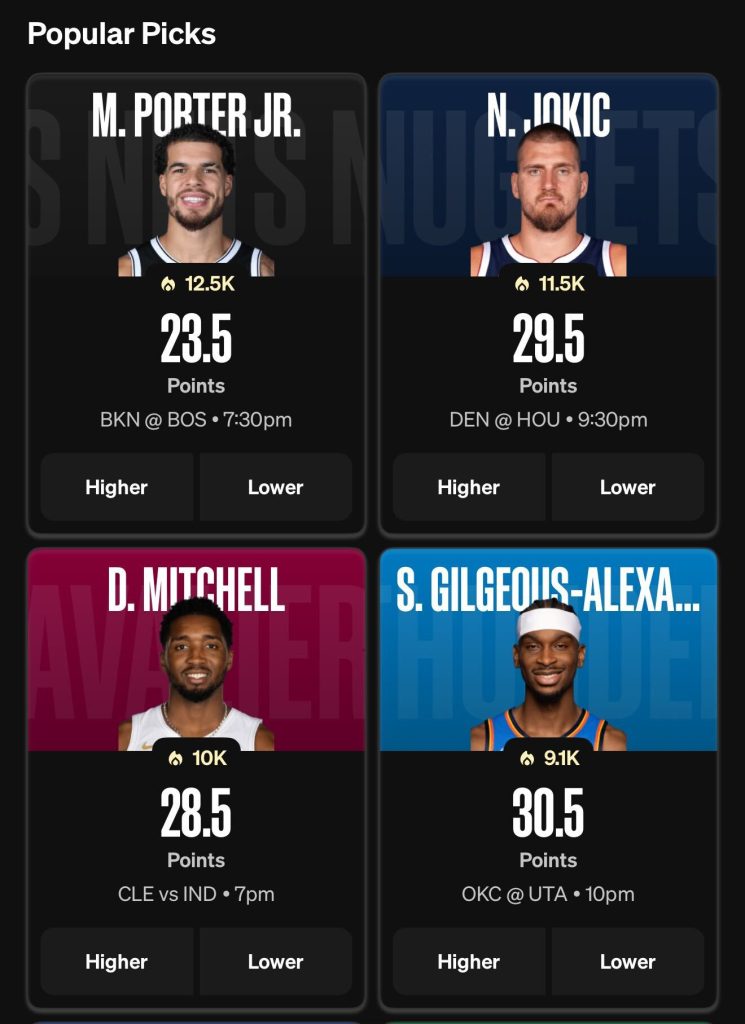Tap Lower on S. Gilgeous-Alexander 30.5 points
This screenshot has width=745, height=1024.
tap(627, 961)
